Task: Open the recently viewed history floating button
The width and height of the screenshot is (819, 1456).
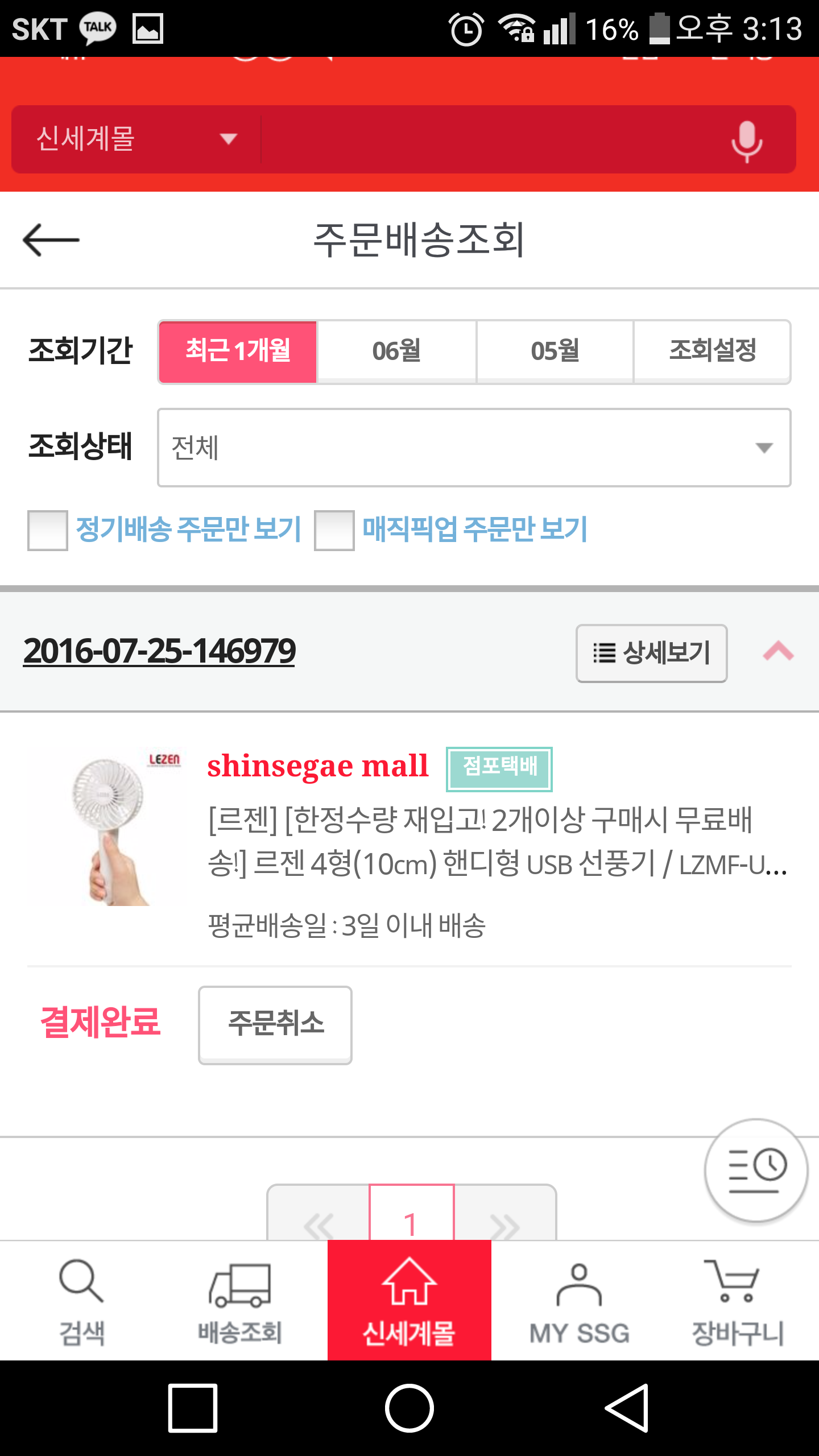Action: pos(756,1170)
